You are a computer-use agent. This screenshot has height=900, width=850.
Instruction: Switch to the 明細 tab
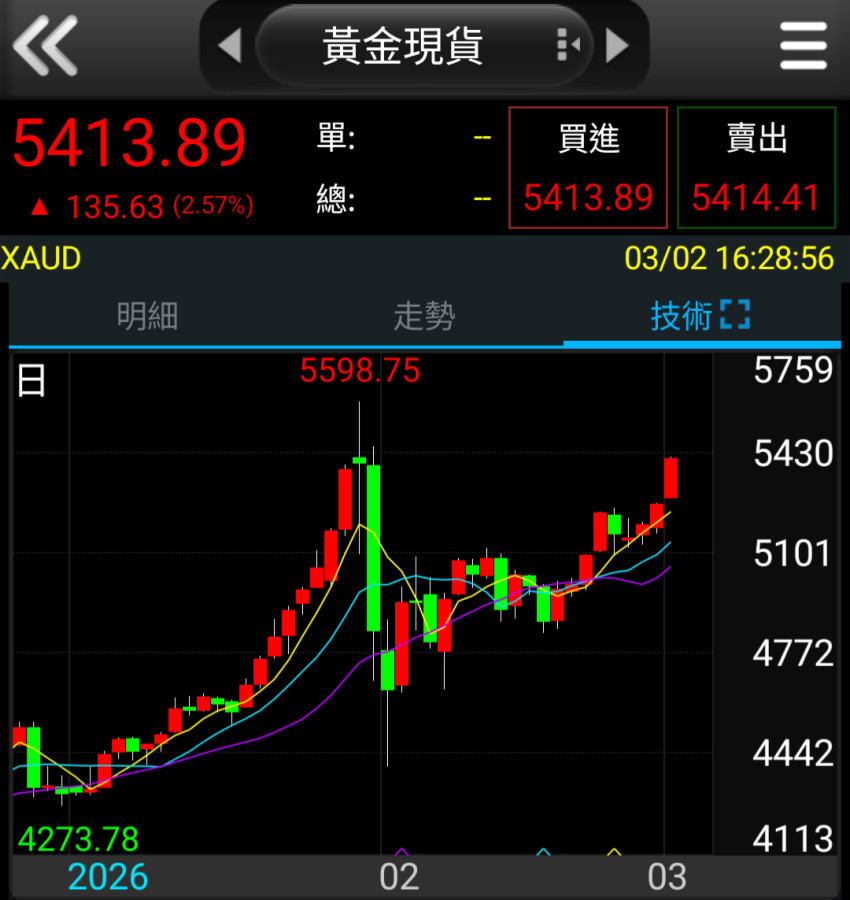(x=147, y=317)
